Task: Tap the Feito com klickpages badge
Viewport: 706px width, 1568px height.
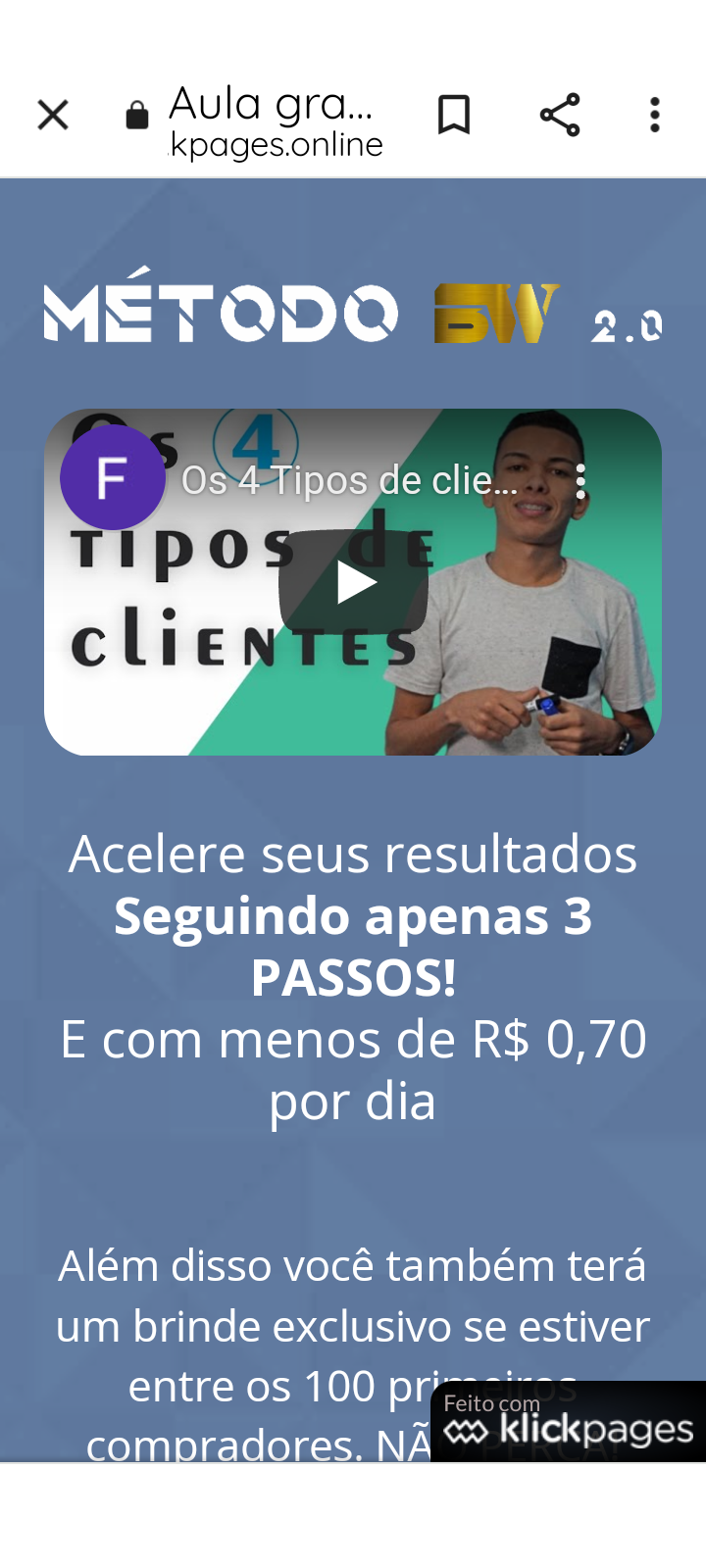Action: [569, 1422]
